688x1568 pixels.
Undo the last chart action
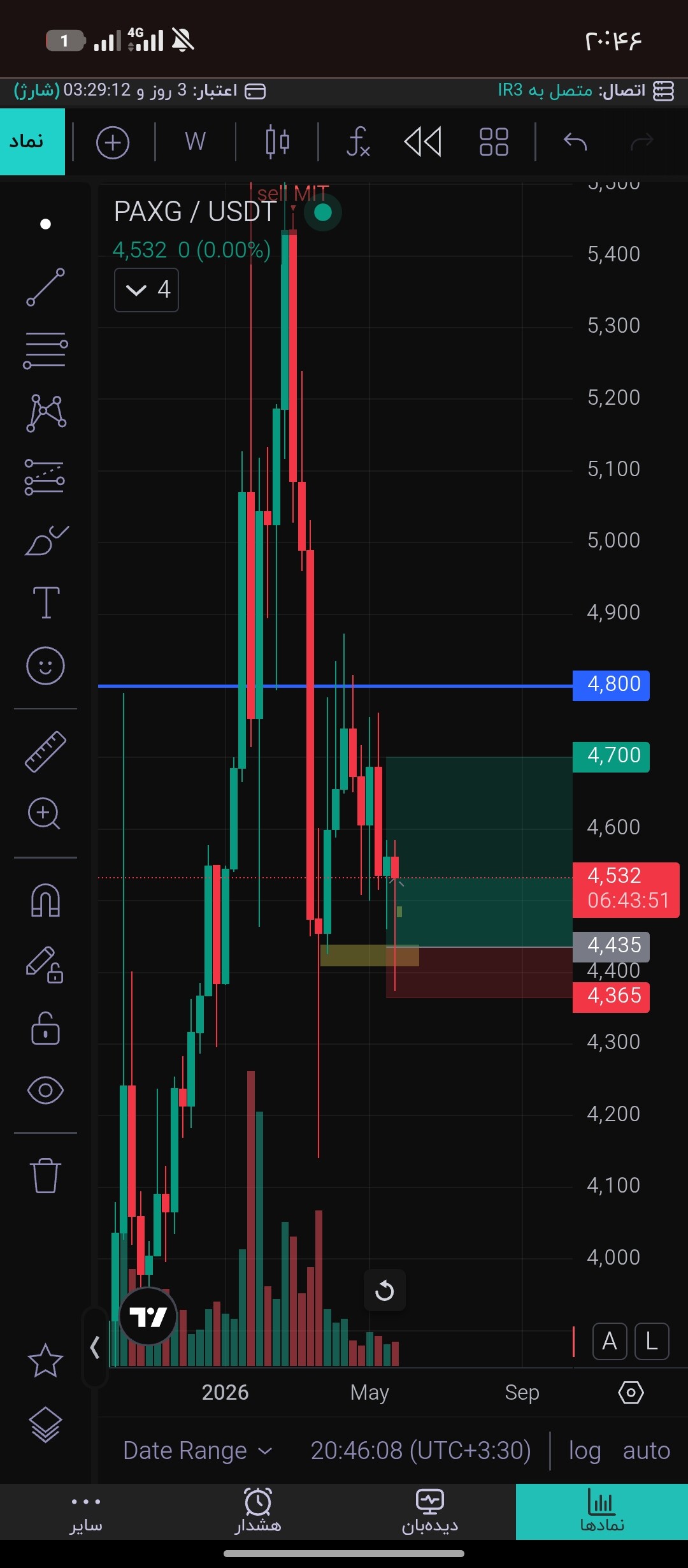coord(575,142)
